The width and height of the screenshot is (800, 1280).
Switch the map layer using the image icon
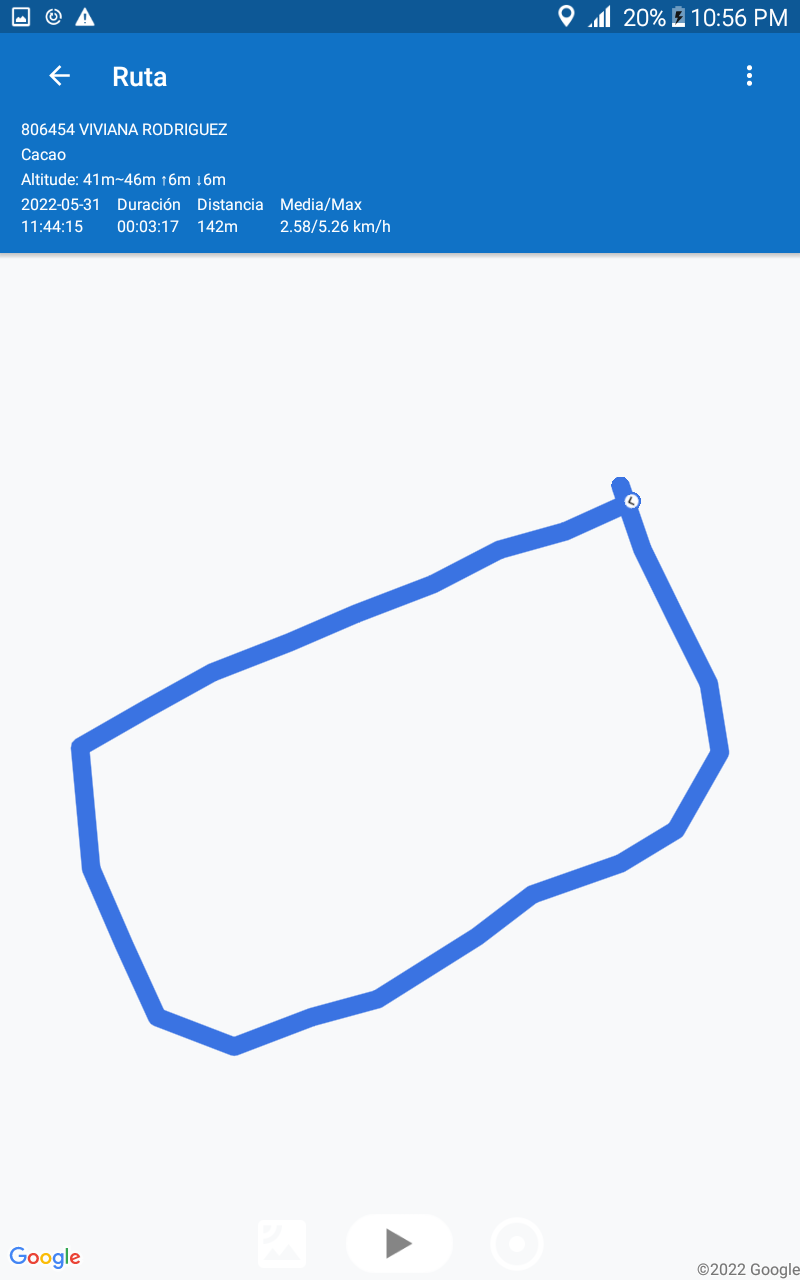(282, 1244)
